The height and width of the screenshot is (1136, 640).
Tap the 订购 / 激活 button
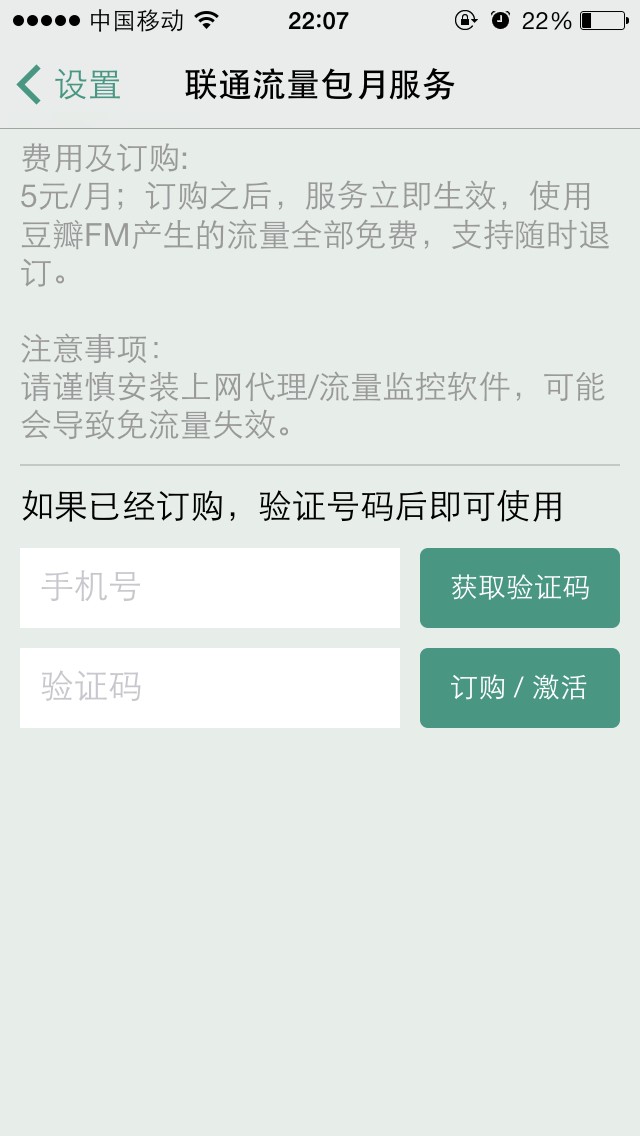(x=520, y=688)
